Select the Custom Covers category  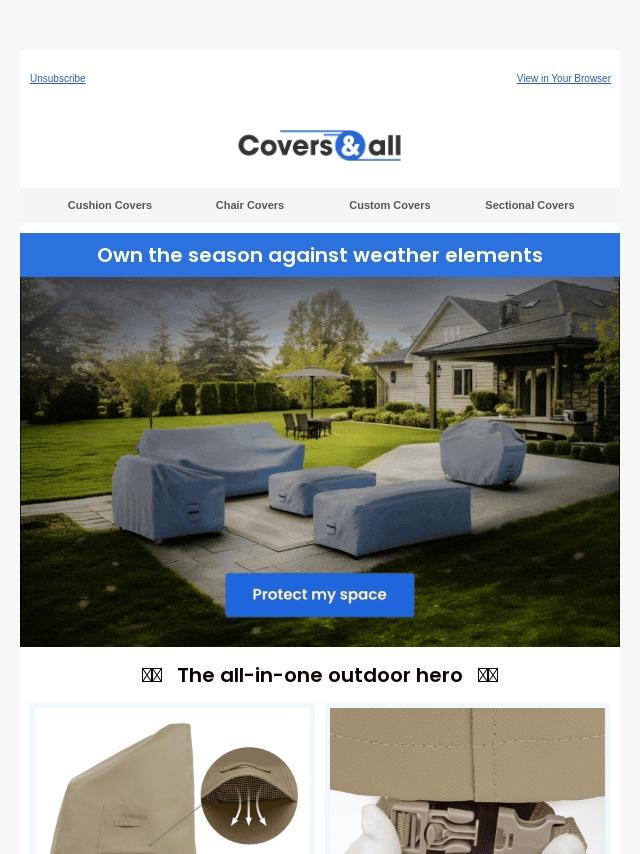[390, 205]
